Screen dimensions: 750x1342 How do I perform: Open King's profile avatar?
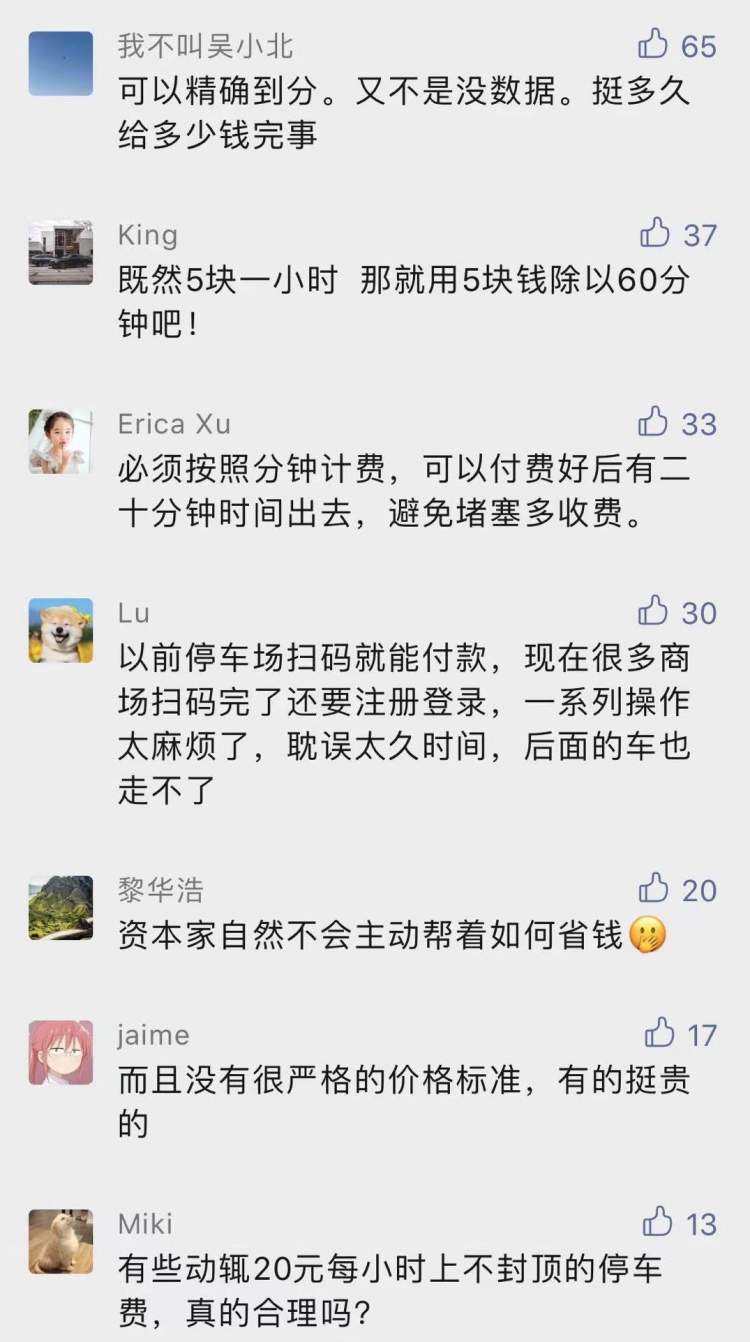(61, 252)
